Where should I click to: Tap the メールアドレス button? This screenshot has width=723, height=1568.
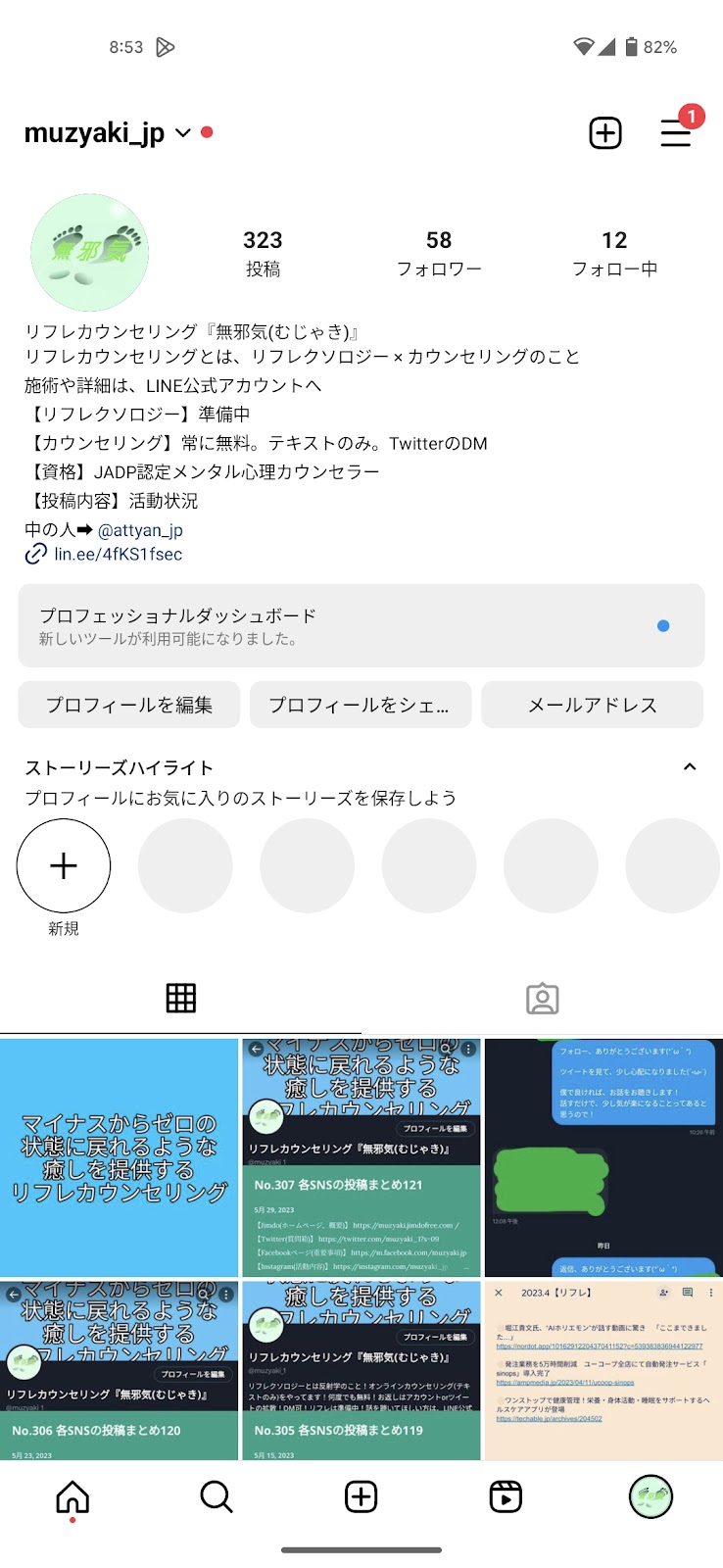592,705
